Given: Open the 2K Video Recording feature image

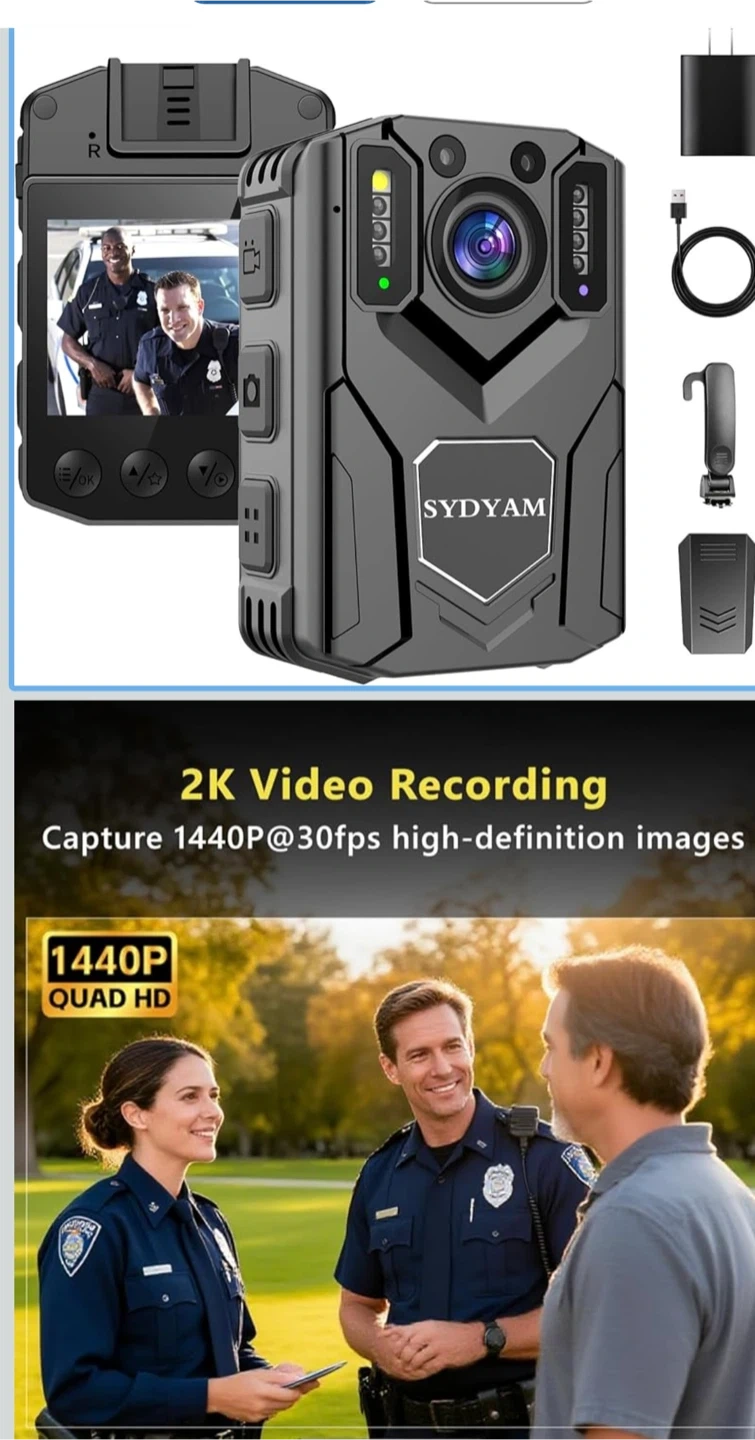Looking at the screenshot, I should (385, 1070).
